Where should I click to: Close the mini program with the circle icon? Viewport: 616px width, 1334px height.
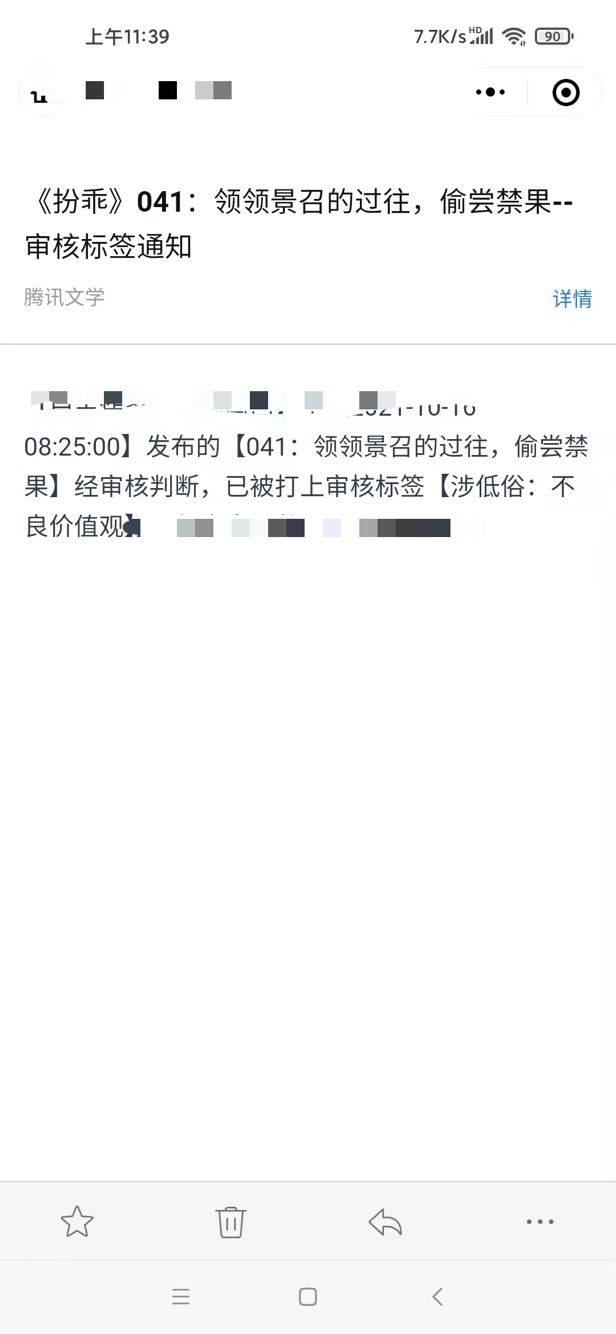pyautogui.click(x=566, y=92)
